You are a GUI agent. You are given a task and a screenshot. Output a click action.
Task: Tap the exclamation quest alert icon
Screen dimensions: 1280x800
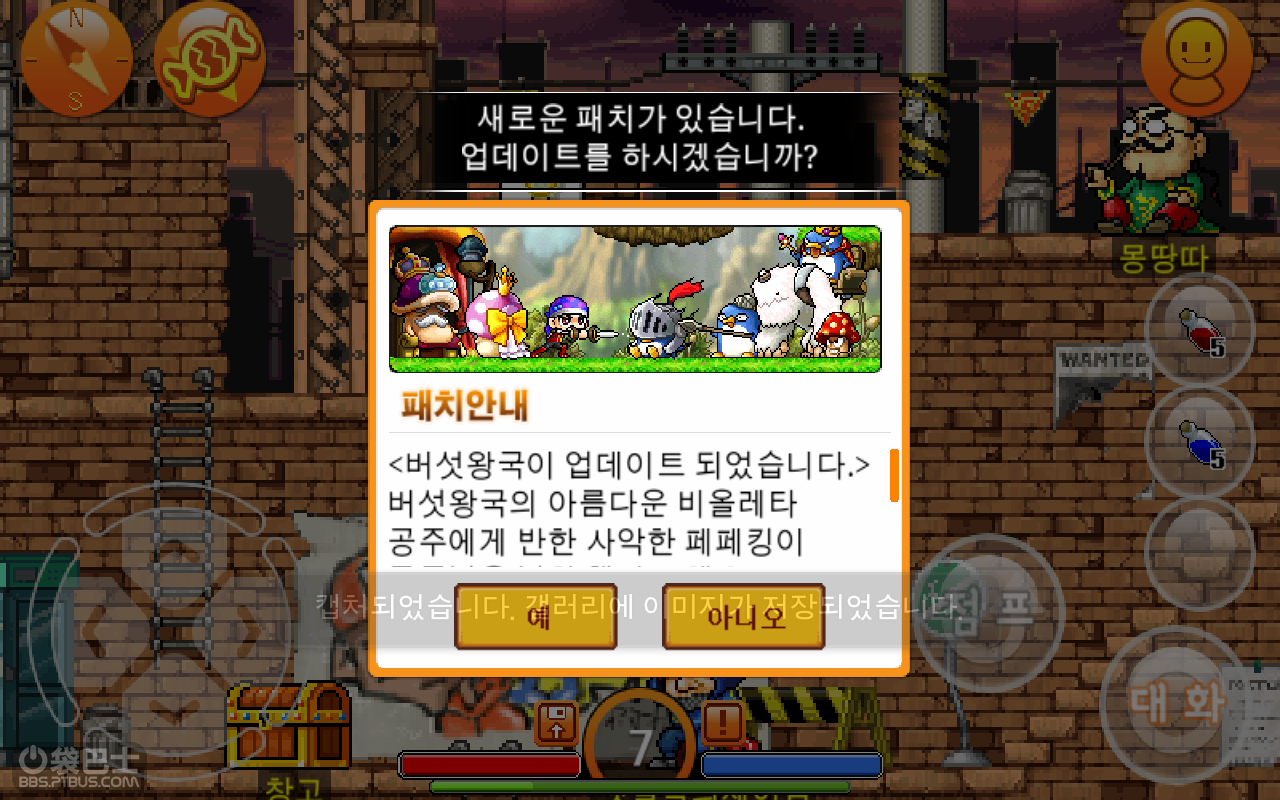point(722,722)
